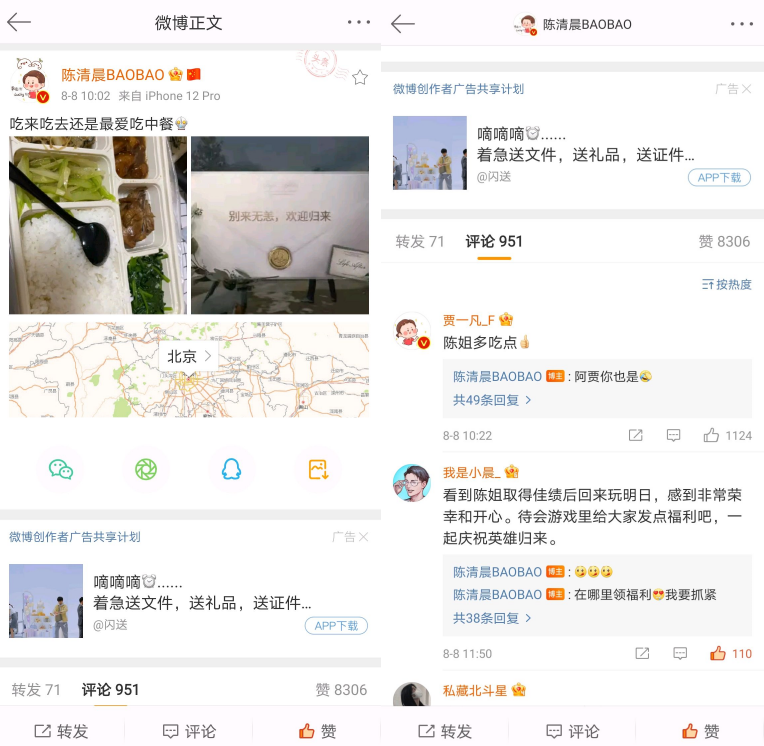The width and height of the screenshot is (764, 746).
Task: Reply to 我是小晨_'s comment
Action: click(x=680, y=653)
